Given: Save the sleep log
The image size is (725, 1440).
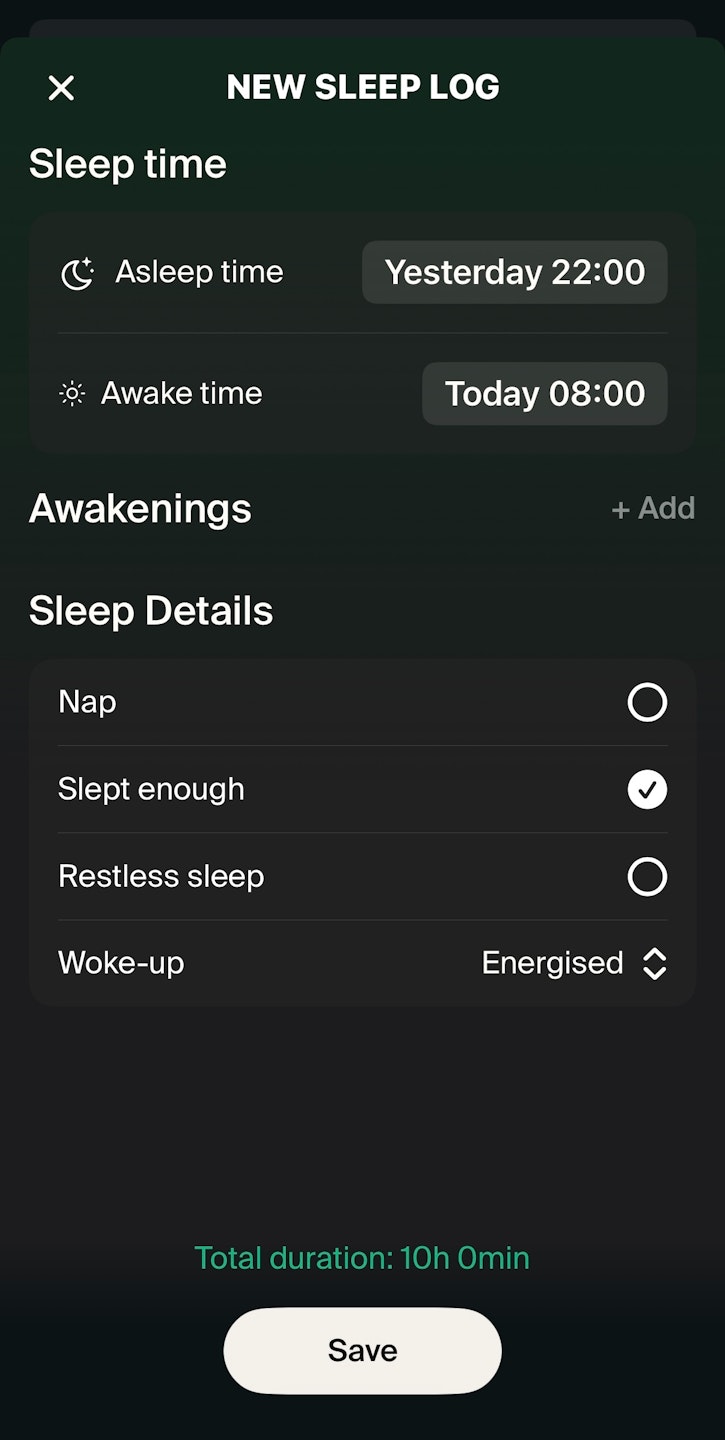Looking at the screenshot, I should click(x=362, y=1350).
